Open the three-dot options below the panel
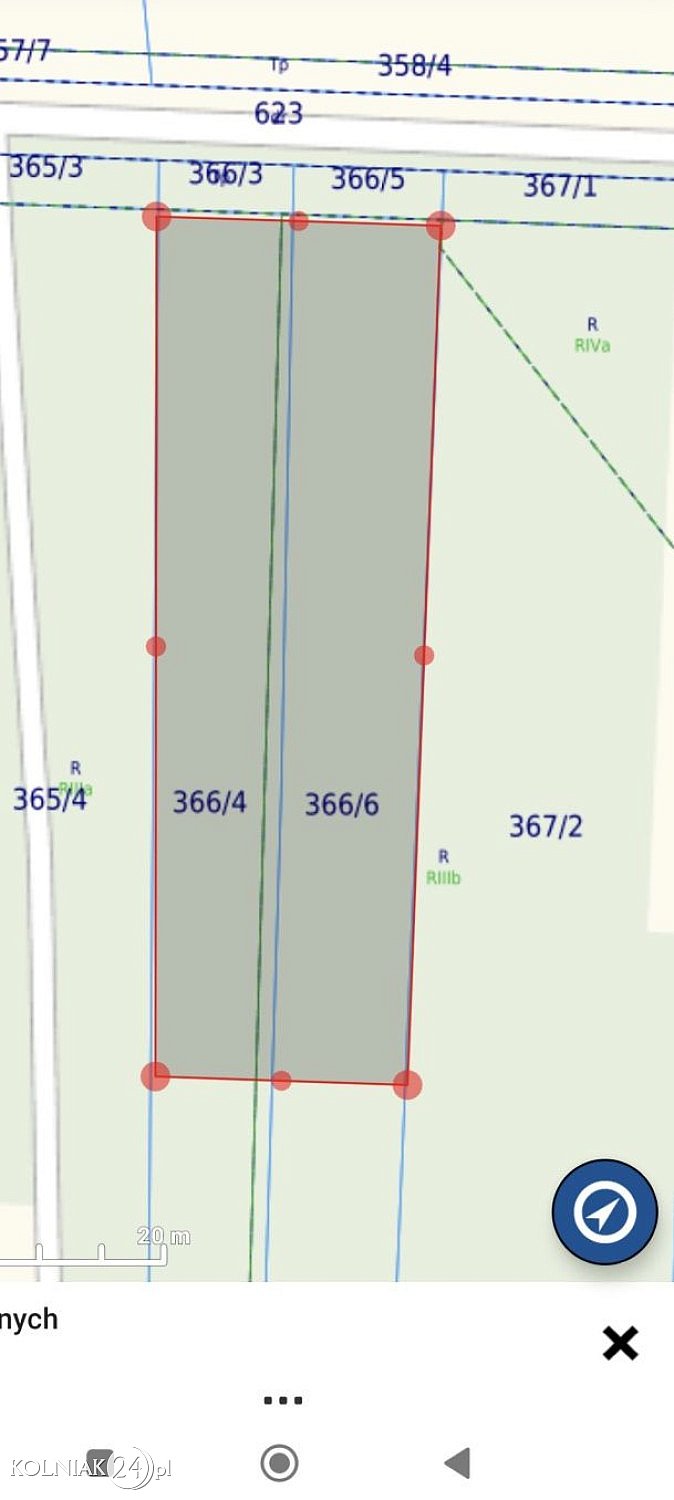This screenshot has height=1500, width=674. tap(283, 1400)
